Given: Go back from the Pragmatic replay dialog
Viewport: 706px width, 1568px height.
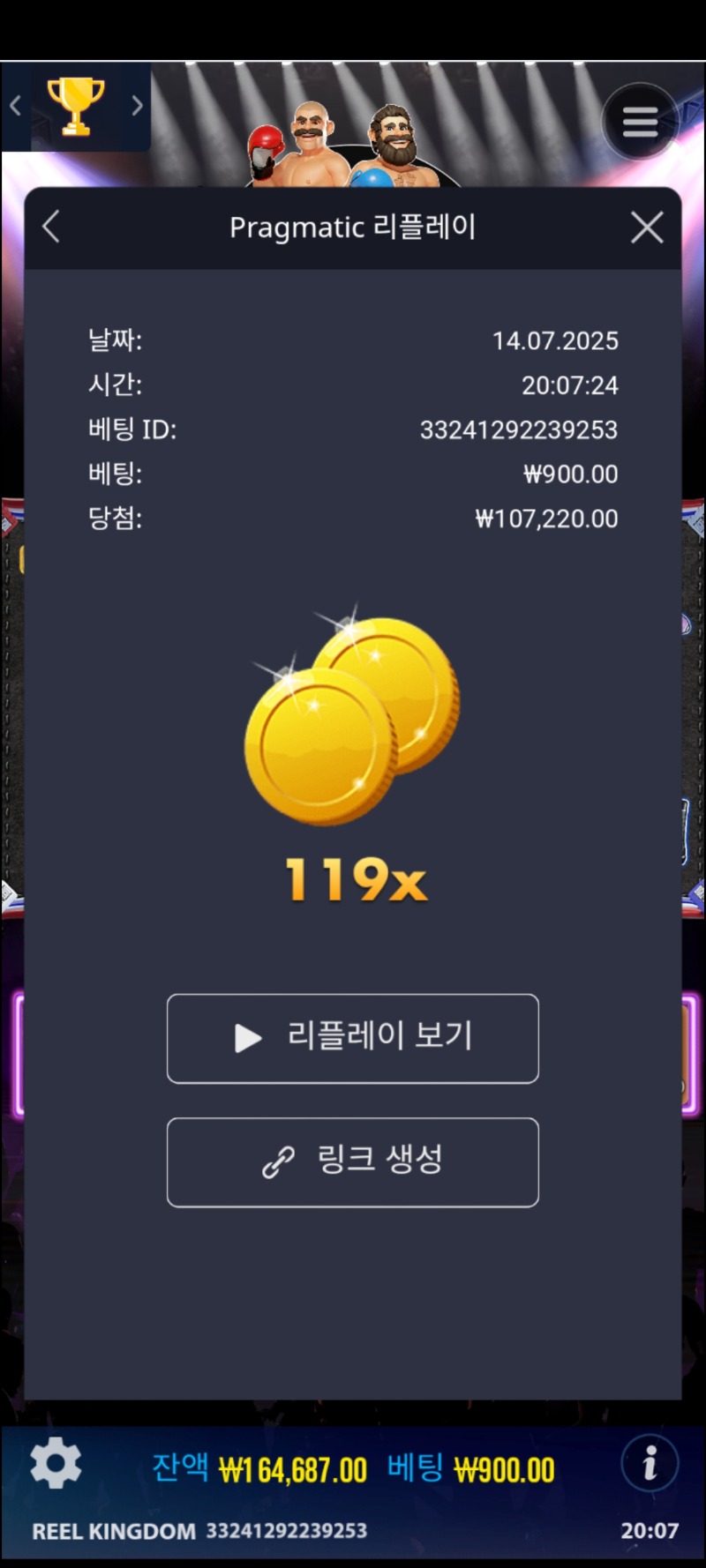Looking at the screenshot, I should (51, 227).
